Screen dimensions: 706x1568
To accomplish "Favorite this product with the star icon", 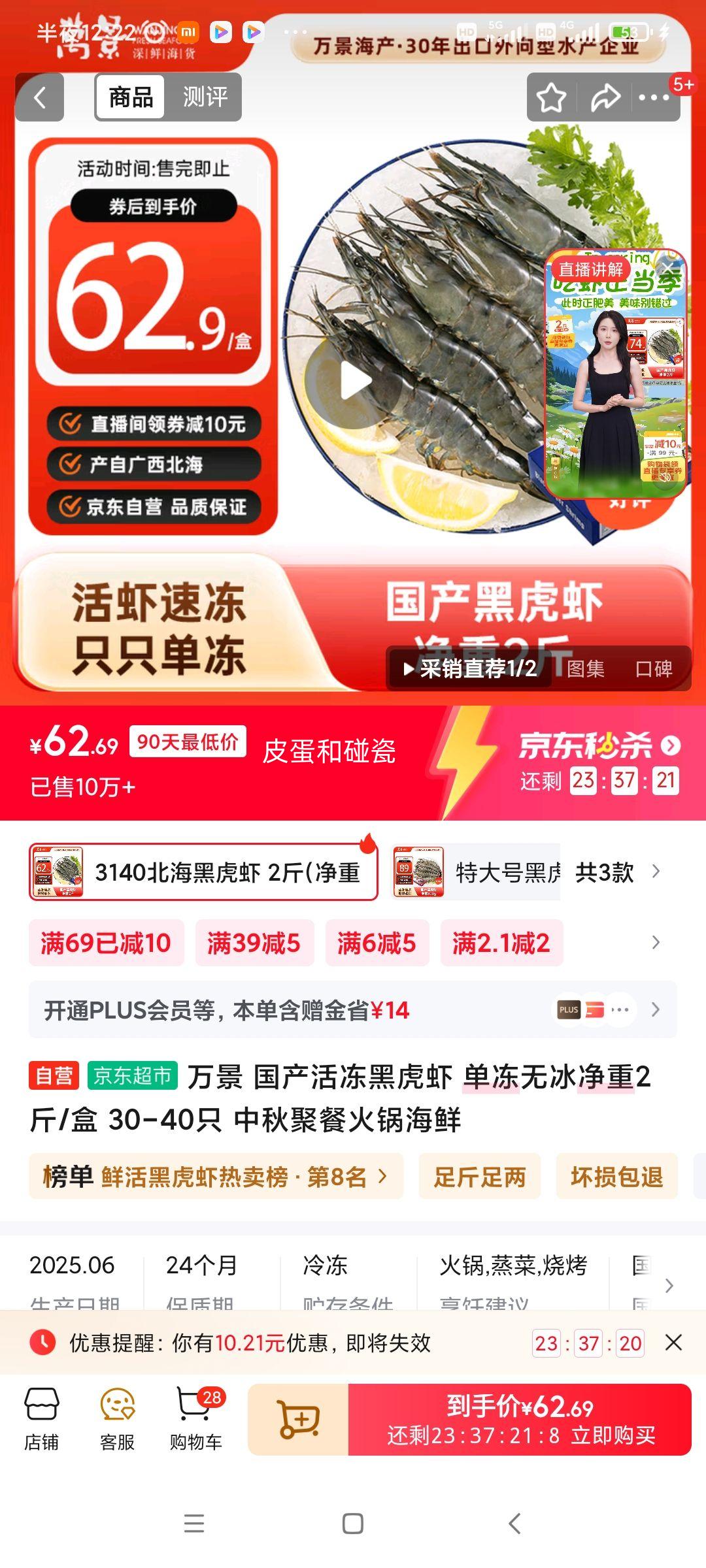I will click(551, 98).
